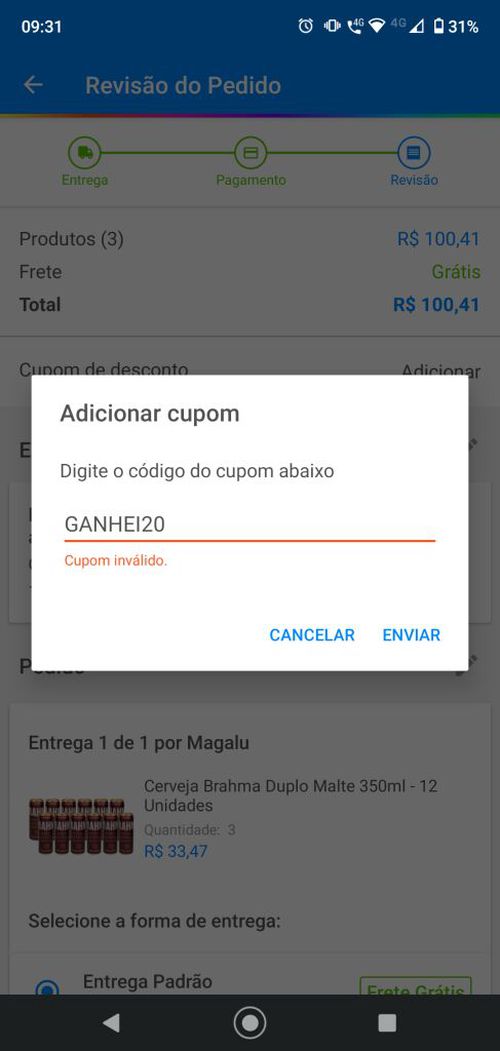Go back with the system back button
The height and width of the screenshot is (1051, 500).
click(x=111, y=1023)
